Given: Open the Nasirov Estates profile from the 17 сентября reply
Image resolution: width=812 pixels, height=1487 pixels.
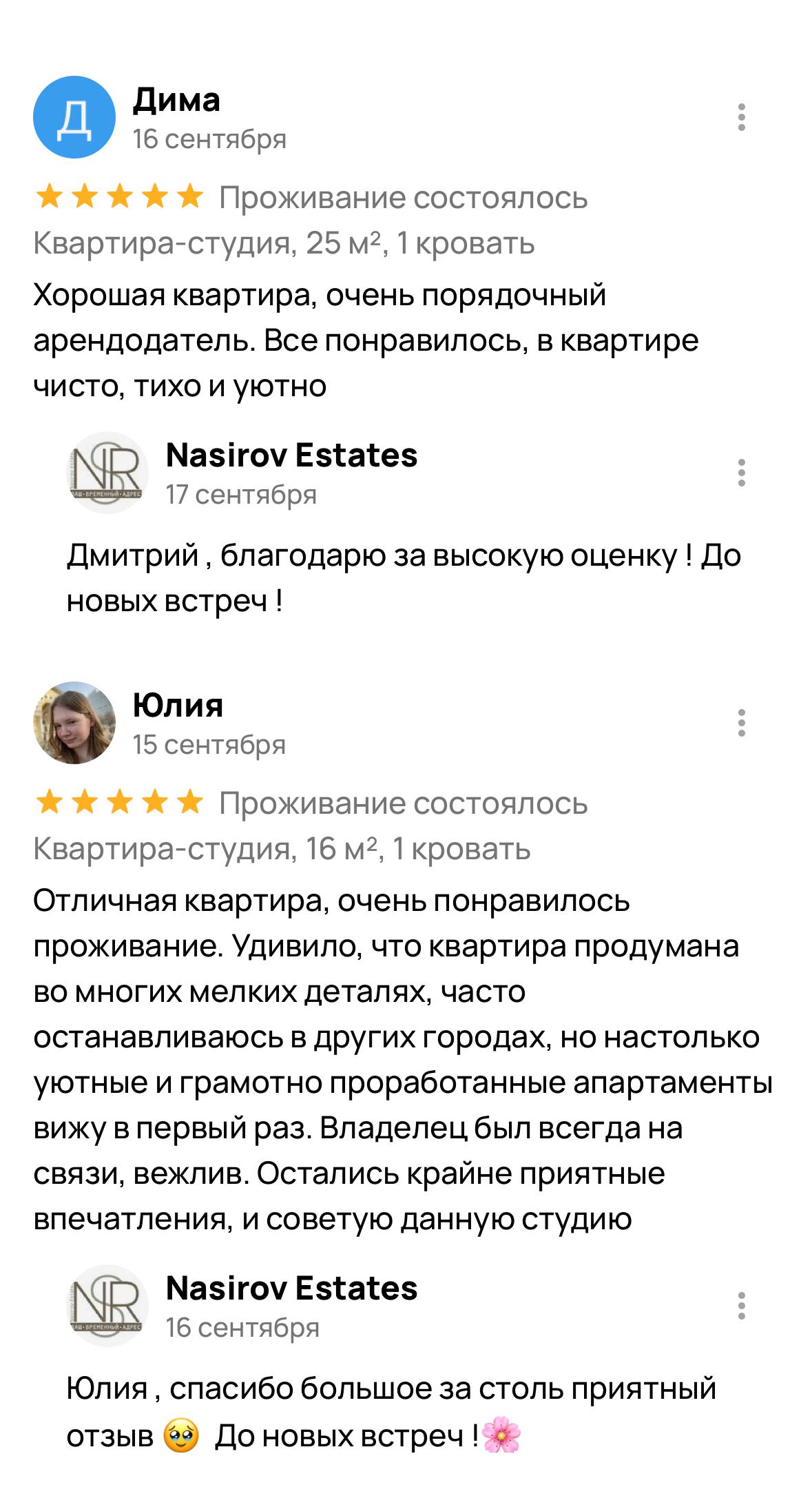Looking at the screenshot, I should [107, 473].
